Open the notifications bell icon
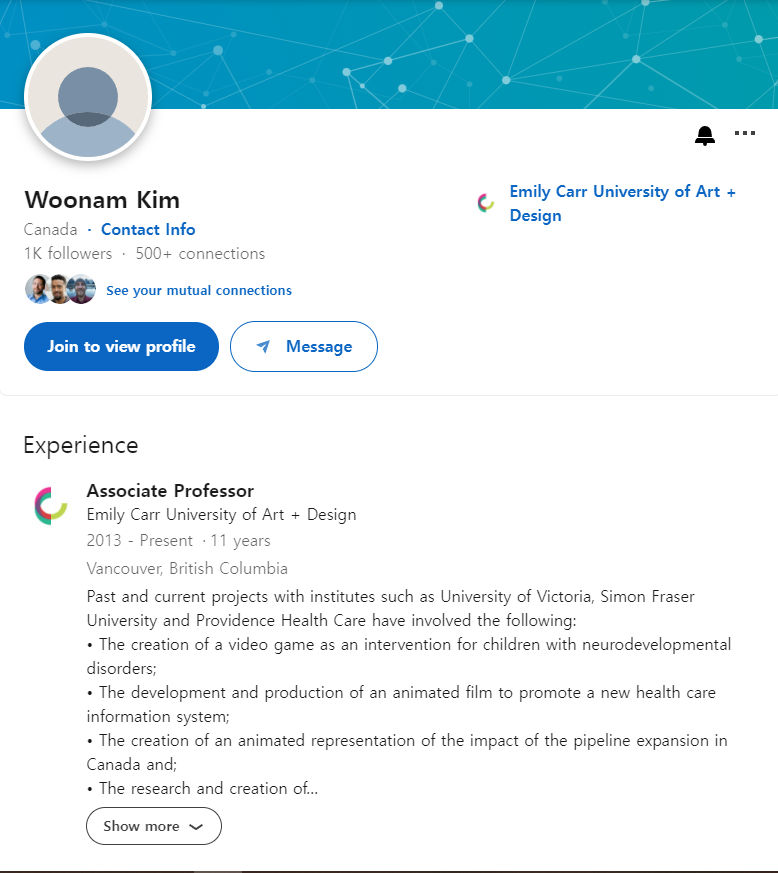 click(x=704, y=135)
